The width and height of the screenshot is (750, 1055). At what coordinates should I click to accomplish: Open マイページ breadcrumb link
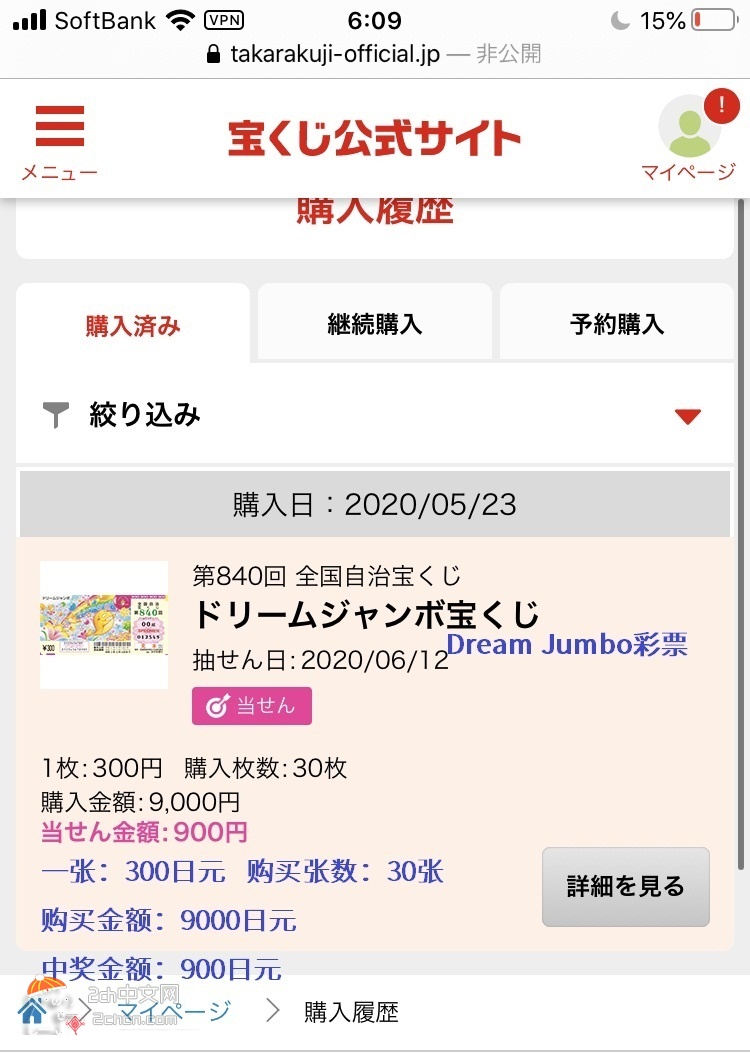[x=173, y=1011]
